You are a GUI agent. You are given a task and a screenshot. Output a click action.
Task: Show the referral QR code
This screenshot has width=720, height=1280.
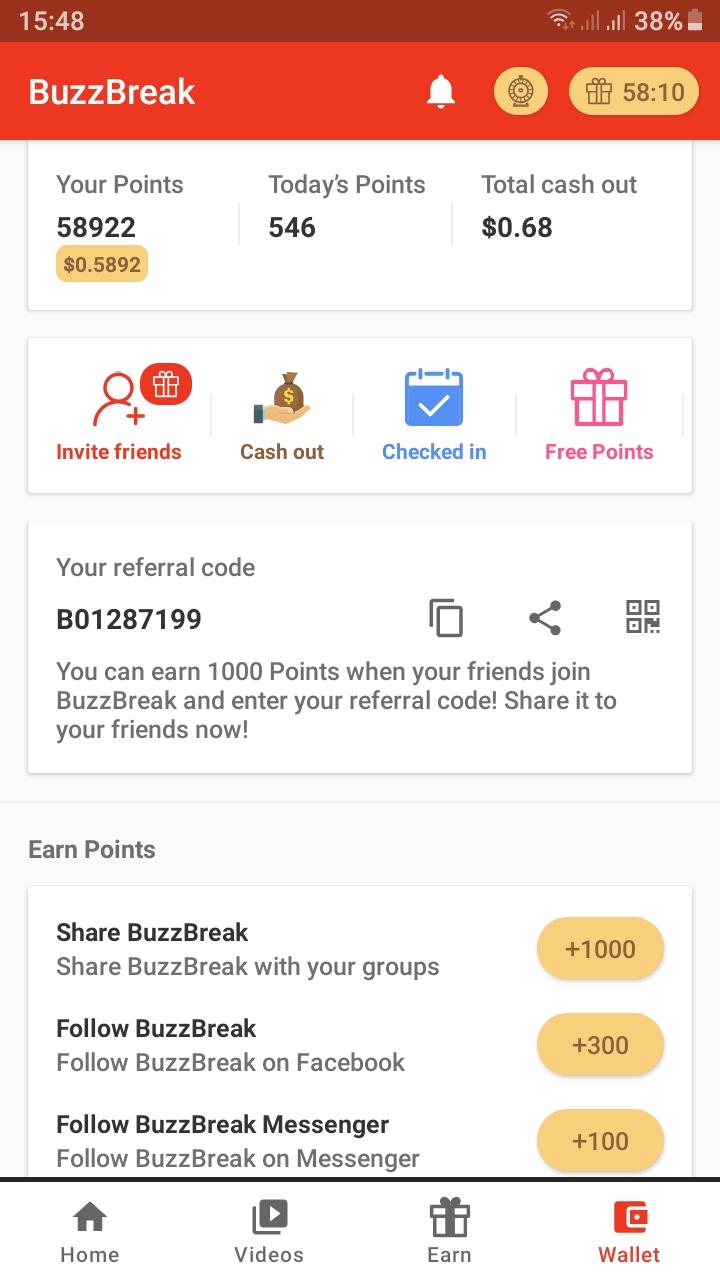[643, 617]
